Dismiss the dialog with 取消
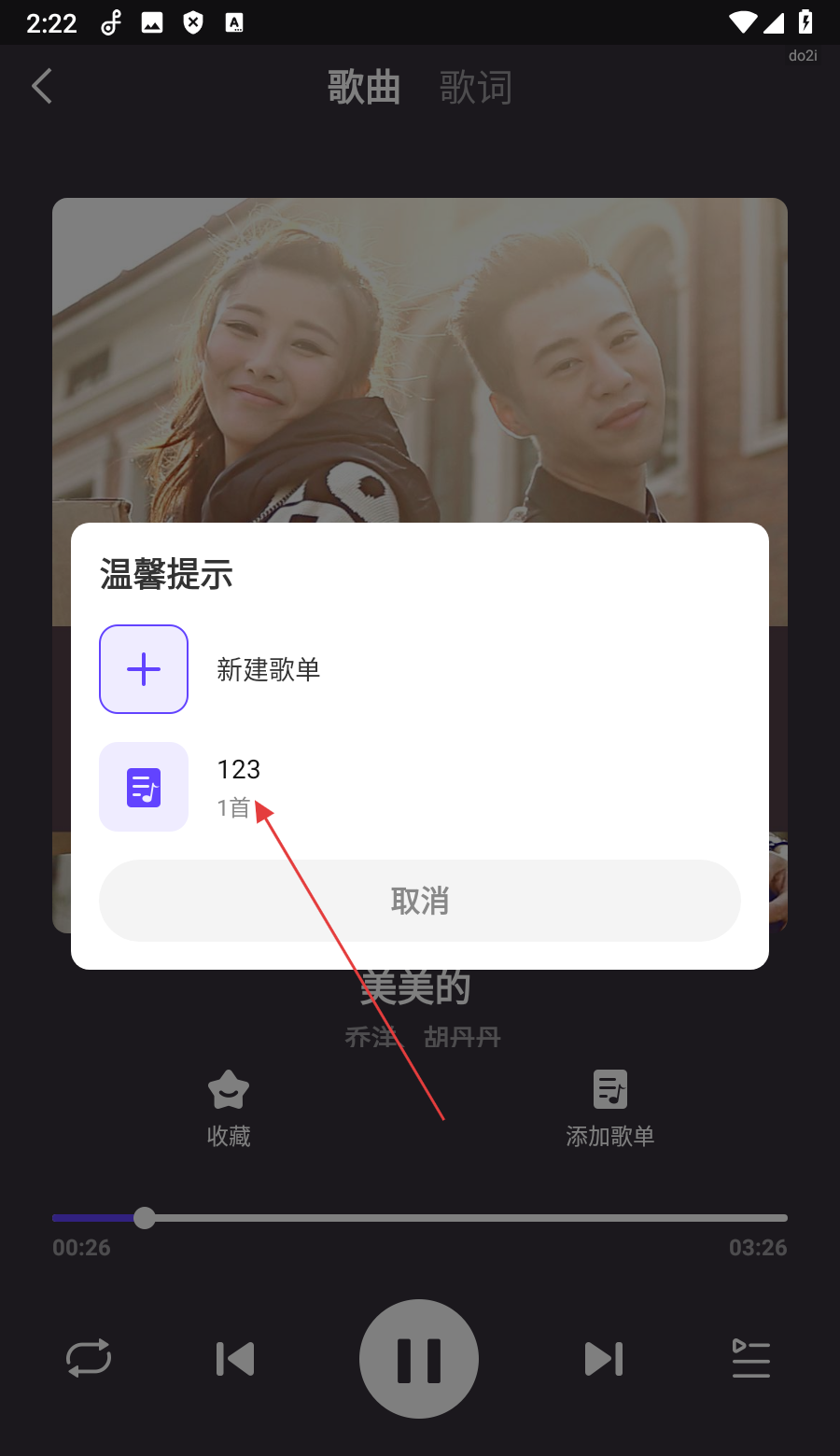This screenshot has height=1456, width=840. click(x=420, y=901)
